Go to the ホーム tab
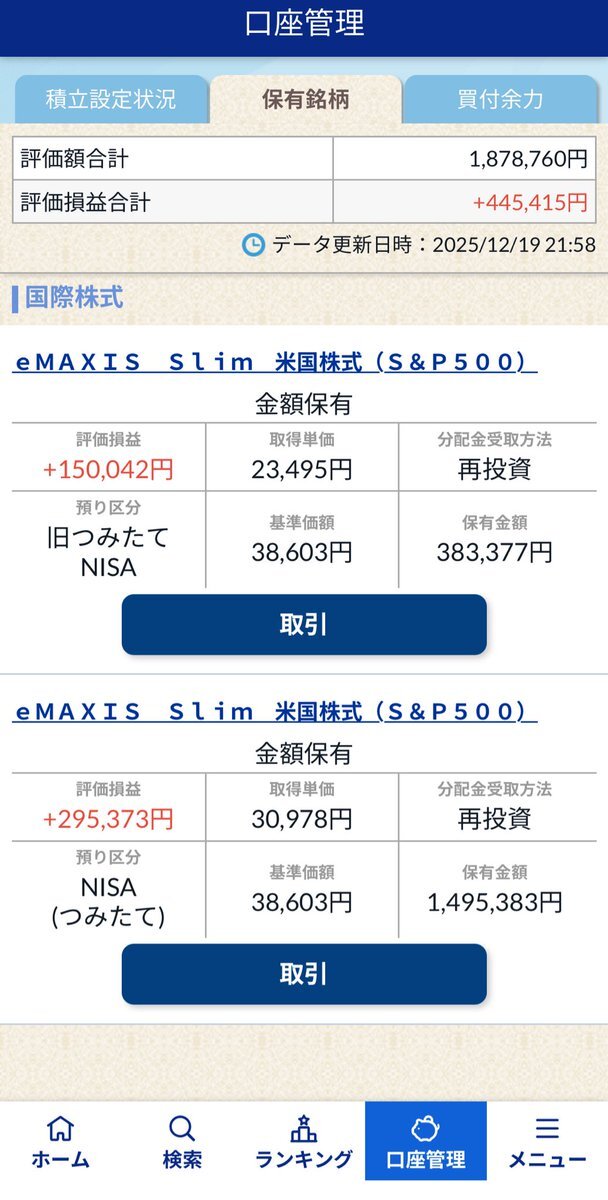This screenshot has width=608, height=1200. tap(60, 1142)
